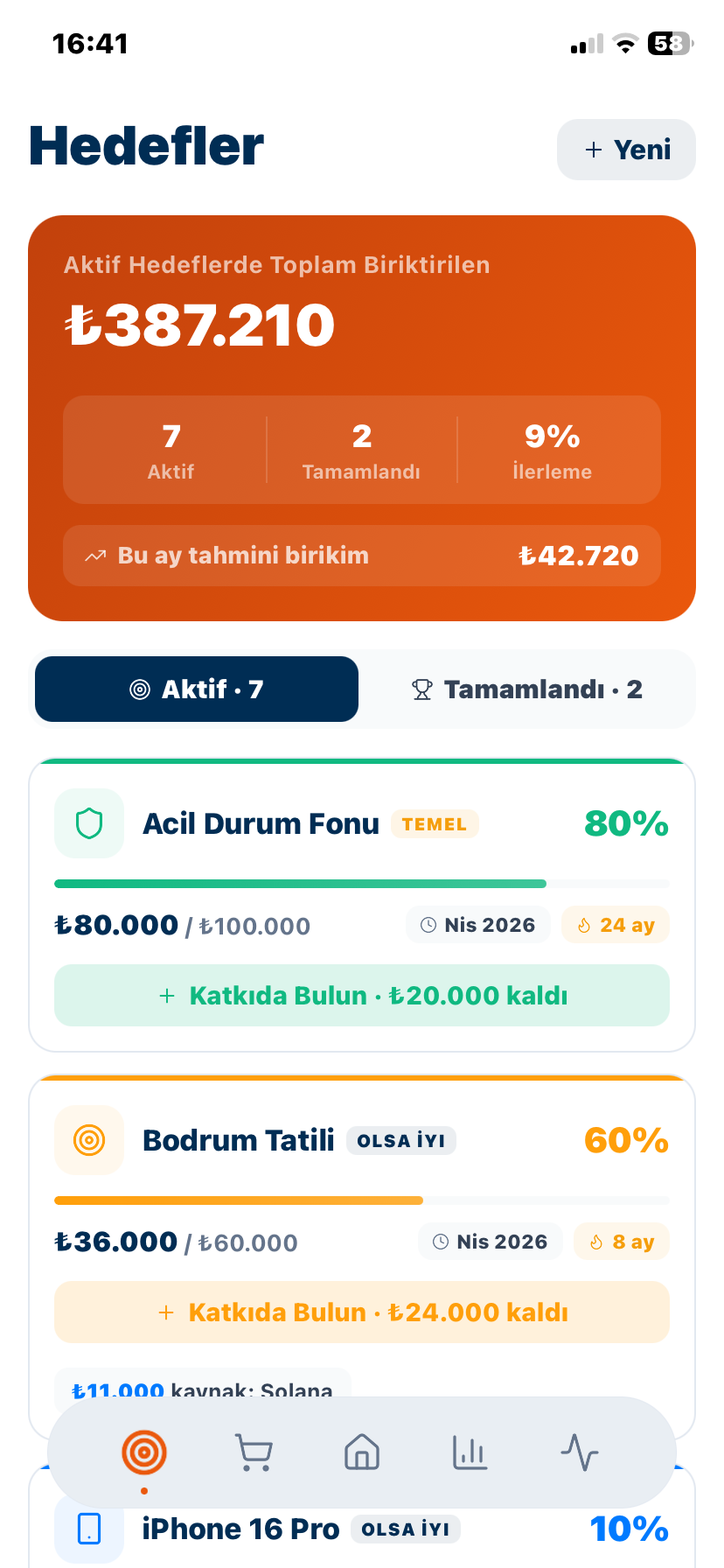Select the Aktif goals tab
The width and height of the screenshot is (724, 1568).
pos(196,689)
